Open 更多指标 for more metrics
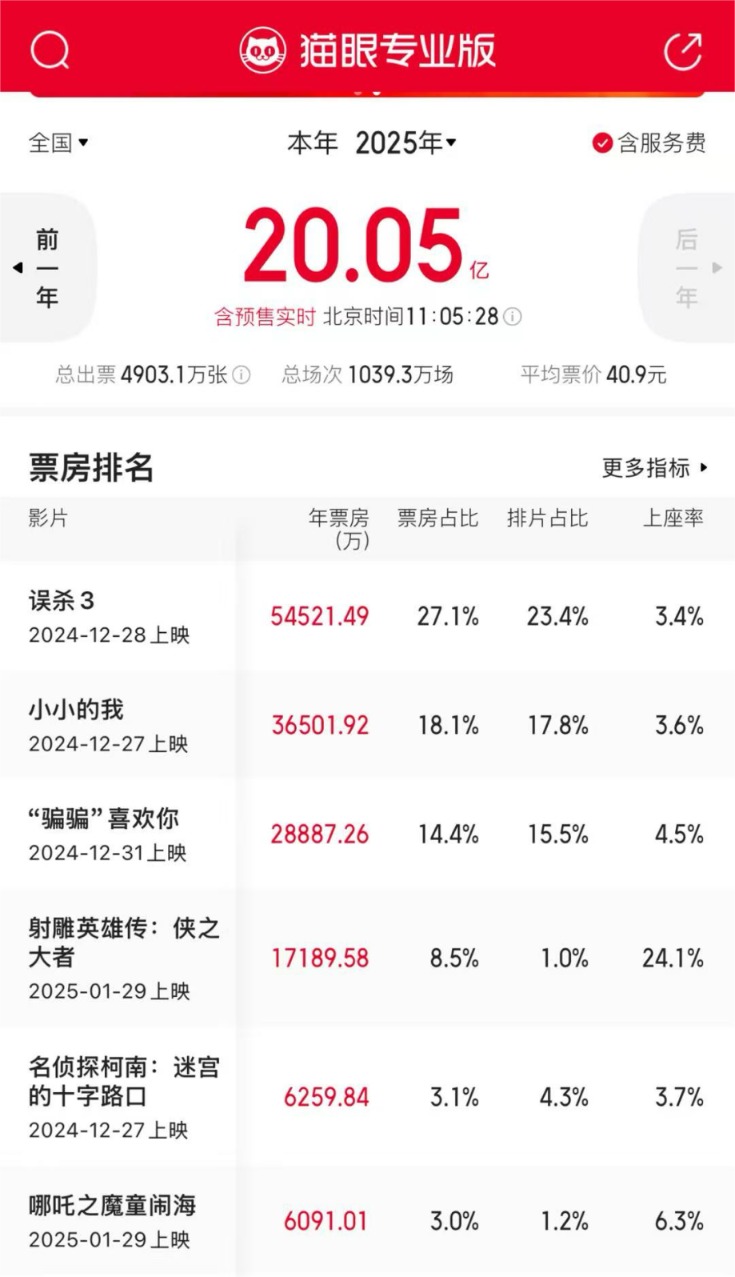Viewport: 735px width, 1277px height. click(x=655, y=467)
